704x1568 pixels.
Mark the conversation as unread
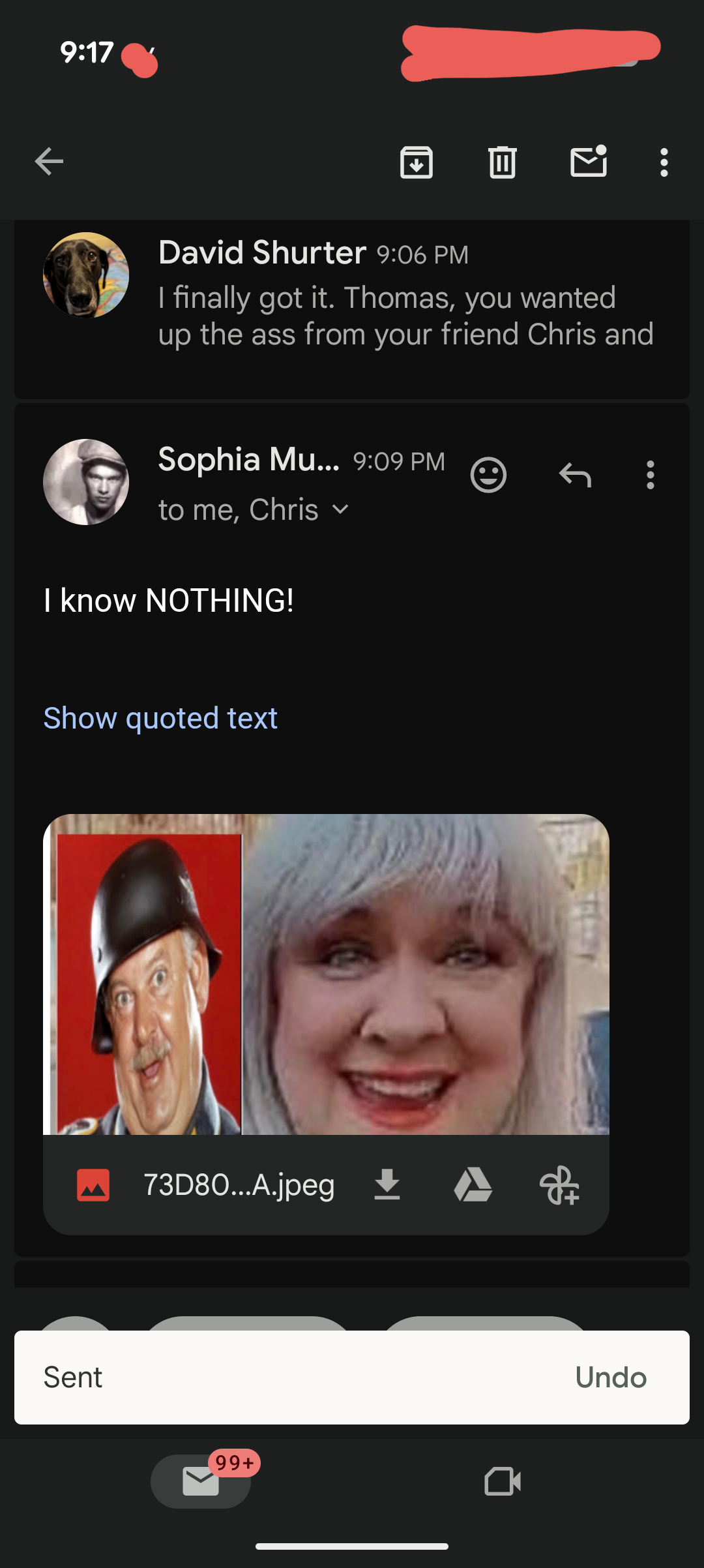pos(589,162)
